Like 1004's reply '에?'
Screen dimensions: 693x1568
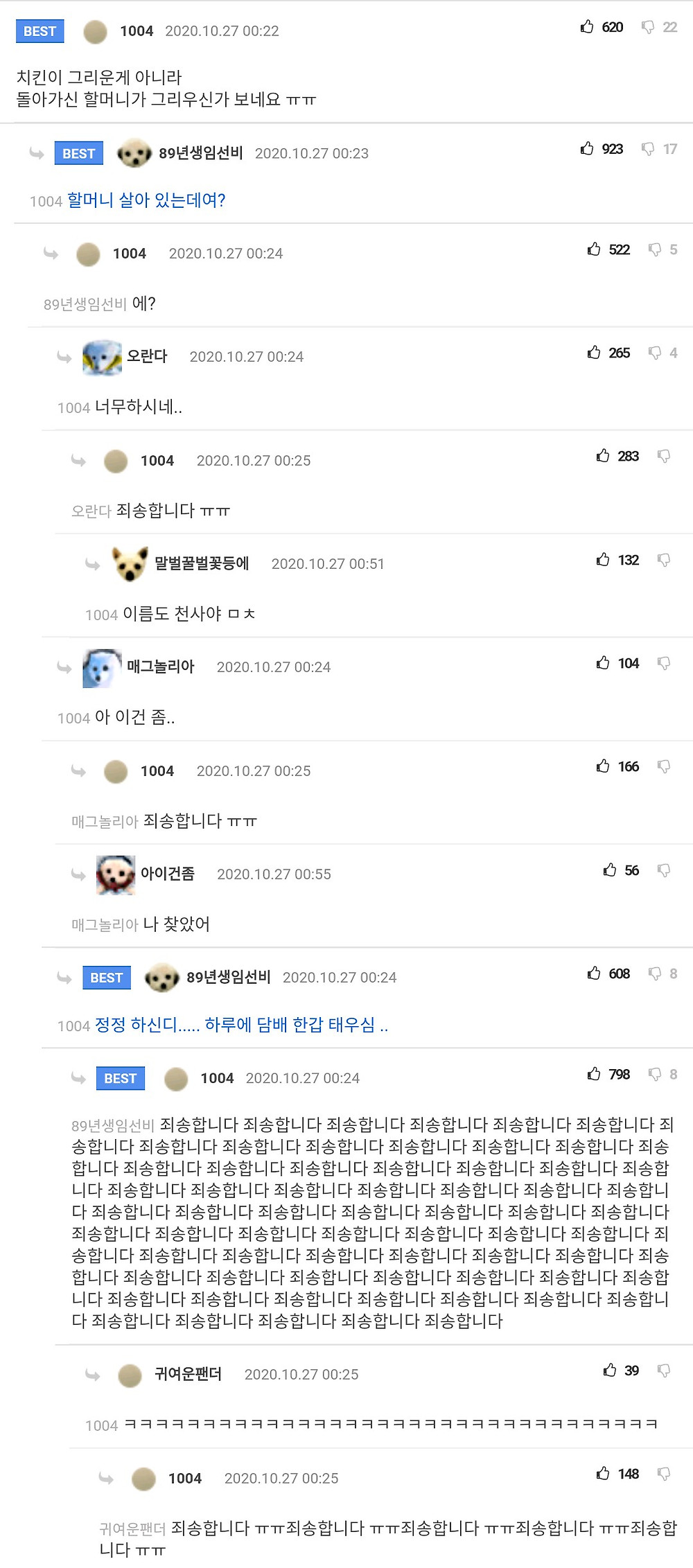pyautogui.click(x=594, y=249)
